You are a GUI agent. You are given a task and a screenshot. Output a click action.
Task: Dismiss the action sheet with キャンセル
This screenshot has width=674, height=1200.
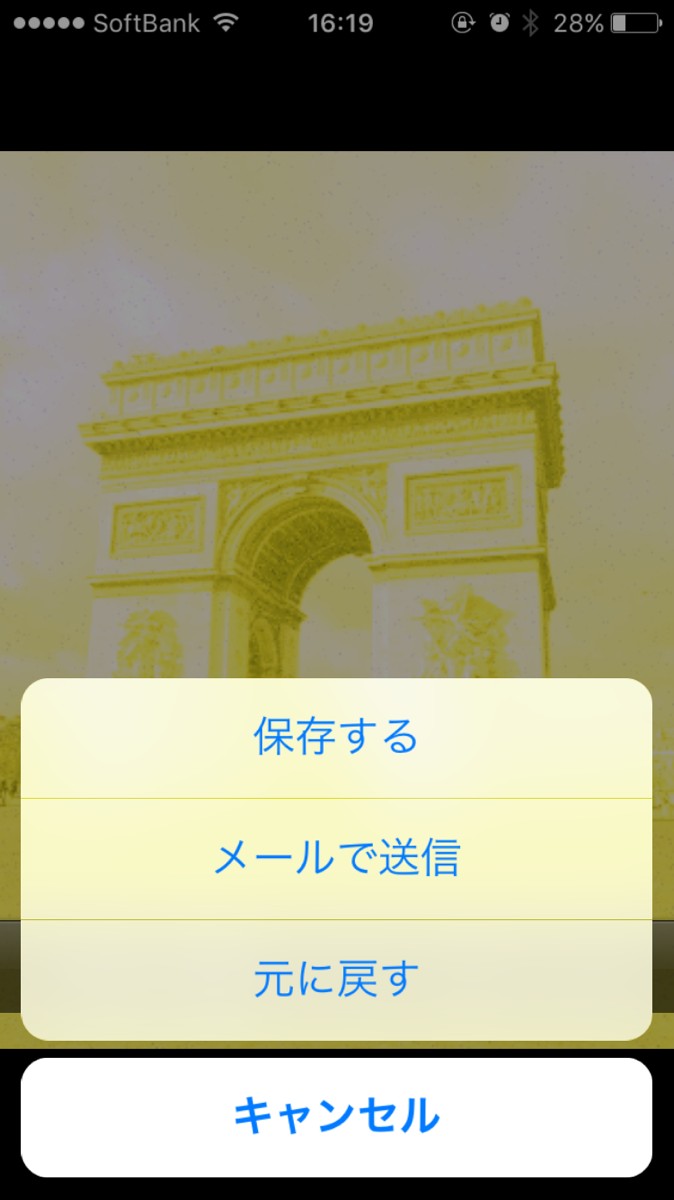tap(336, 1116)
